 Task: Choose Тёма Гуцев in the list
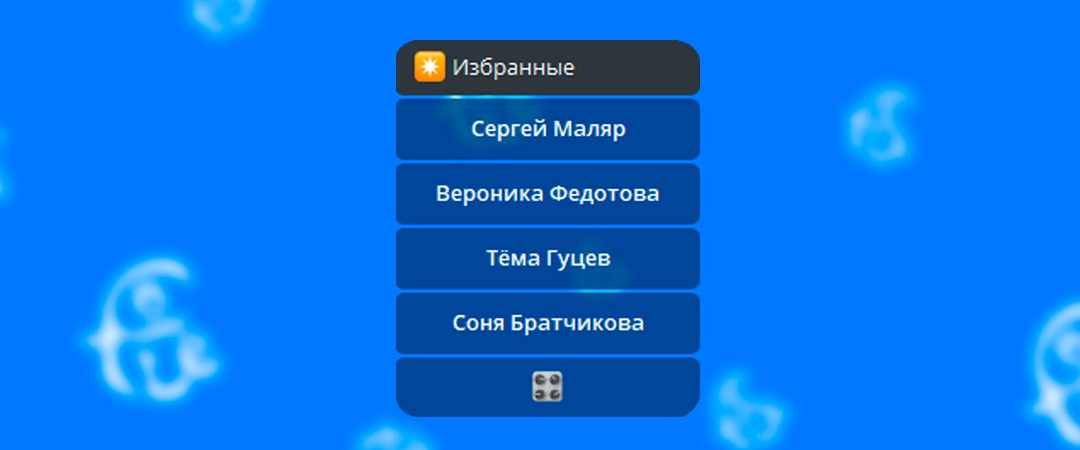(548, 259)
